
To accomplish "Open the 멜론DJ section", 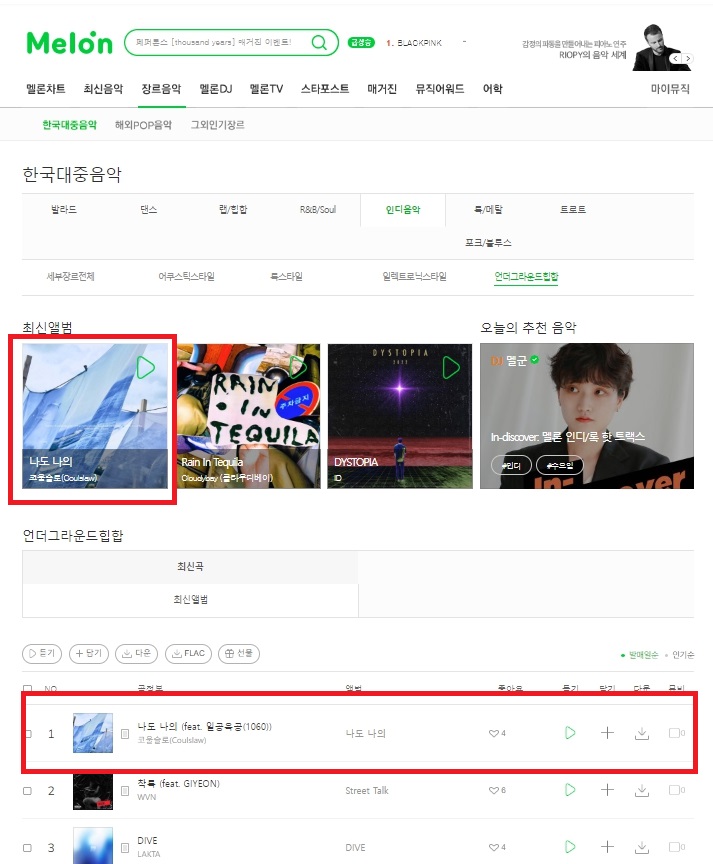I will click(215, 89).
